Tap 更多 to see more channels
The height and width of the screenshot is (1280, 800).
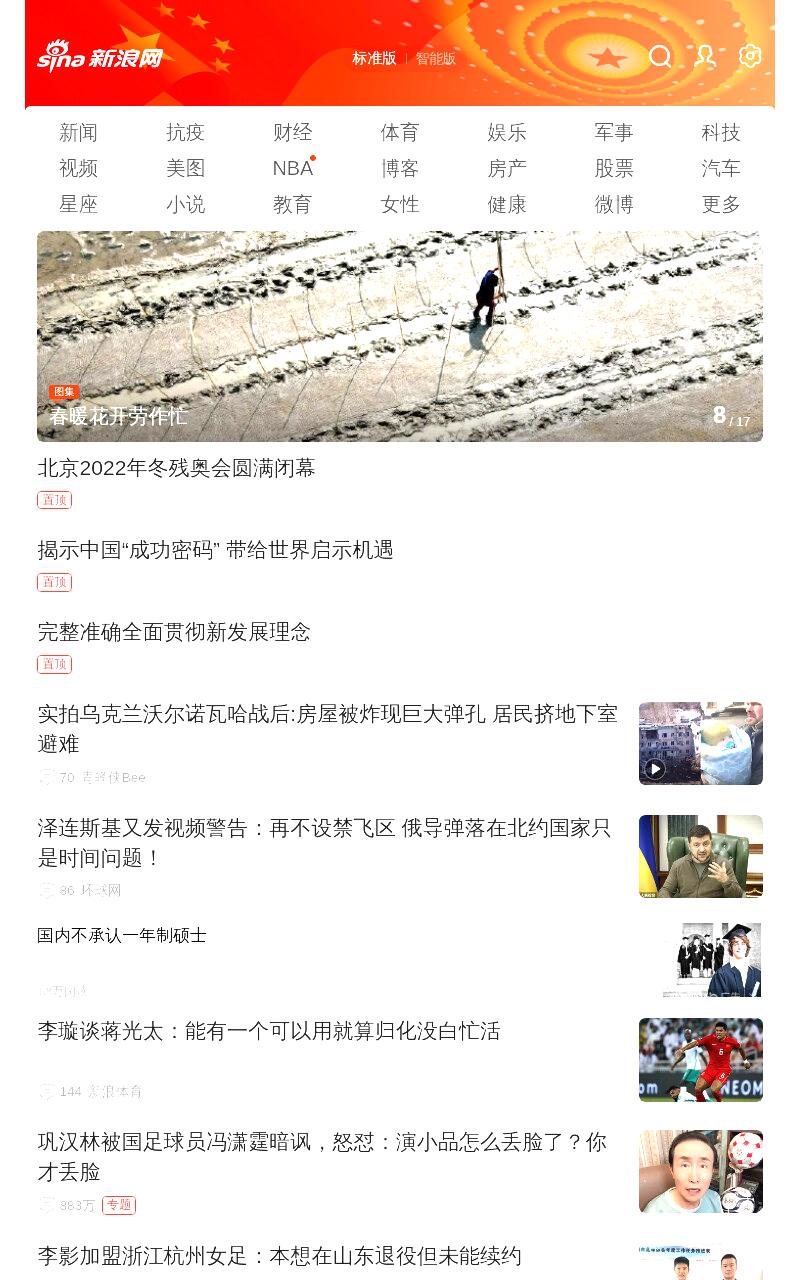point(721,204)
